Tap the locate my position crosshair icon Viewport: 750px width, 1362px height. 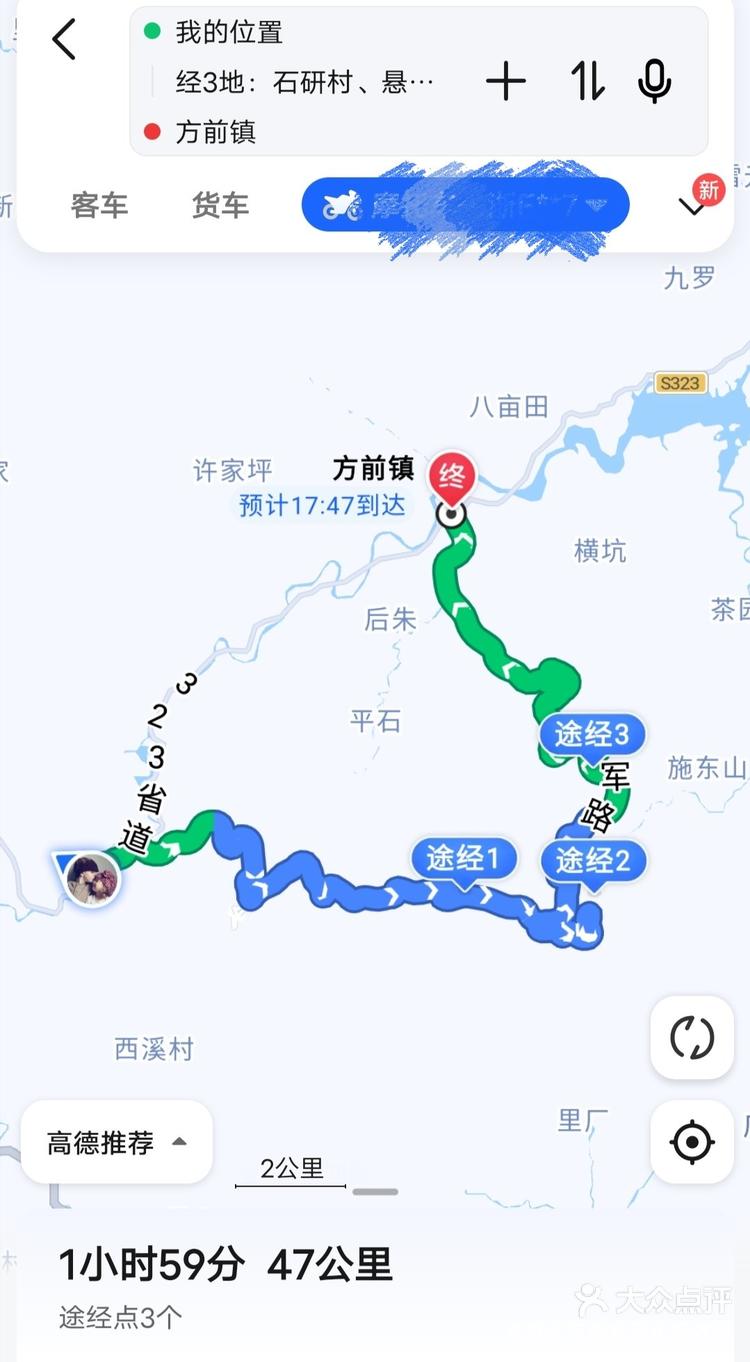click(x=692, y=1140)
